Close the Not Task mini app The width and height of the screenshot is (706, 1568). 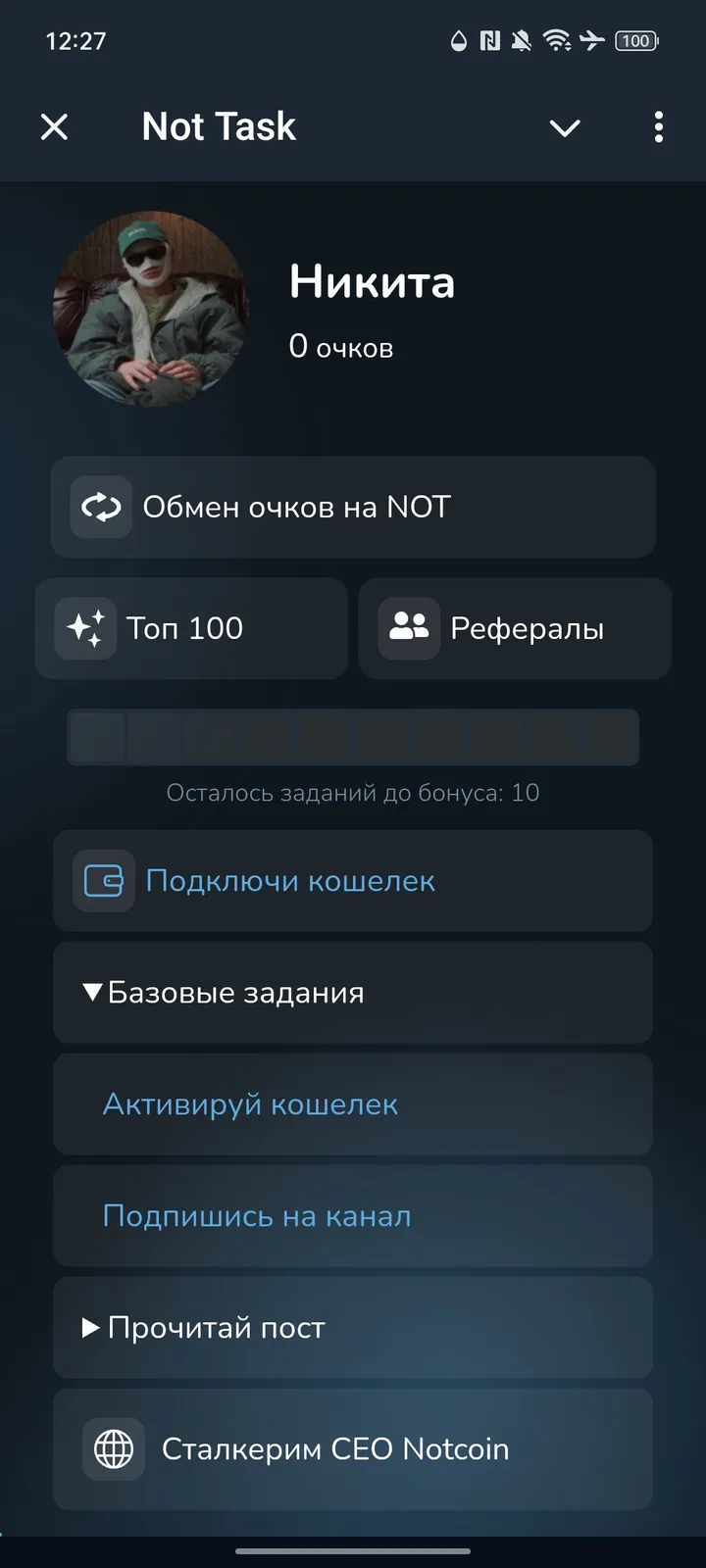coord(54,127)
